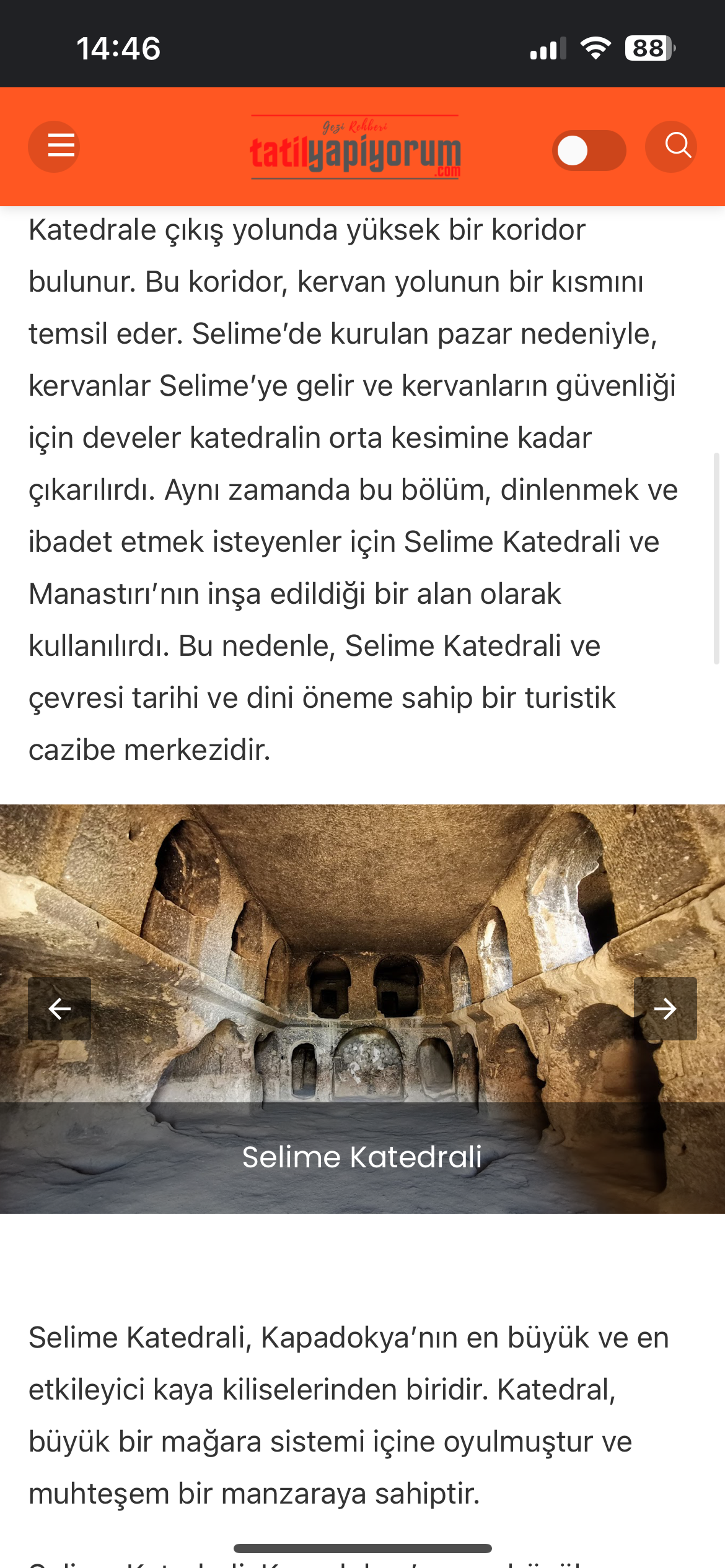Toggle the dark mode switch
Image resolution: width=725 pixels, height=1568 pixels.
[589, 150]
